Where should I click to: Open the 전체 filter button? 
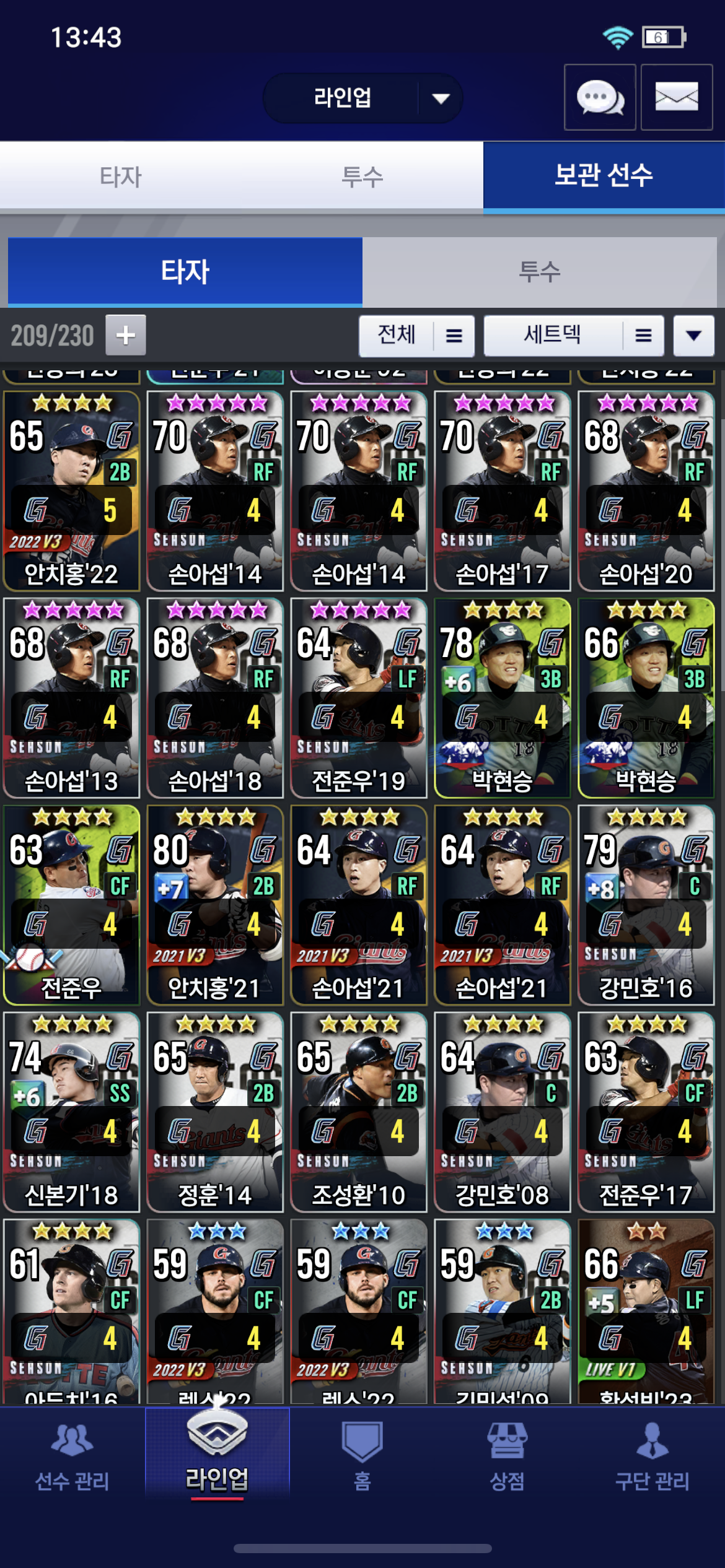point(416,336)
